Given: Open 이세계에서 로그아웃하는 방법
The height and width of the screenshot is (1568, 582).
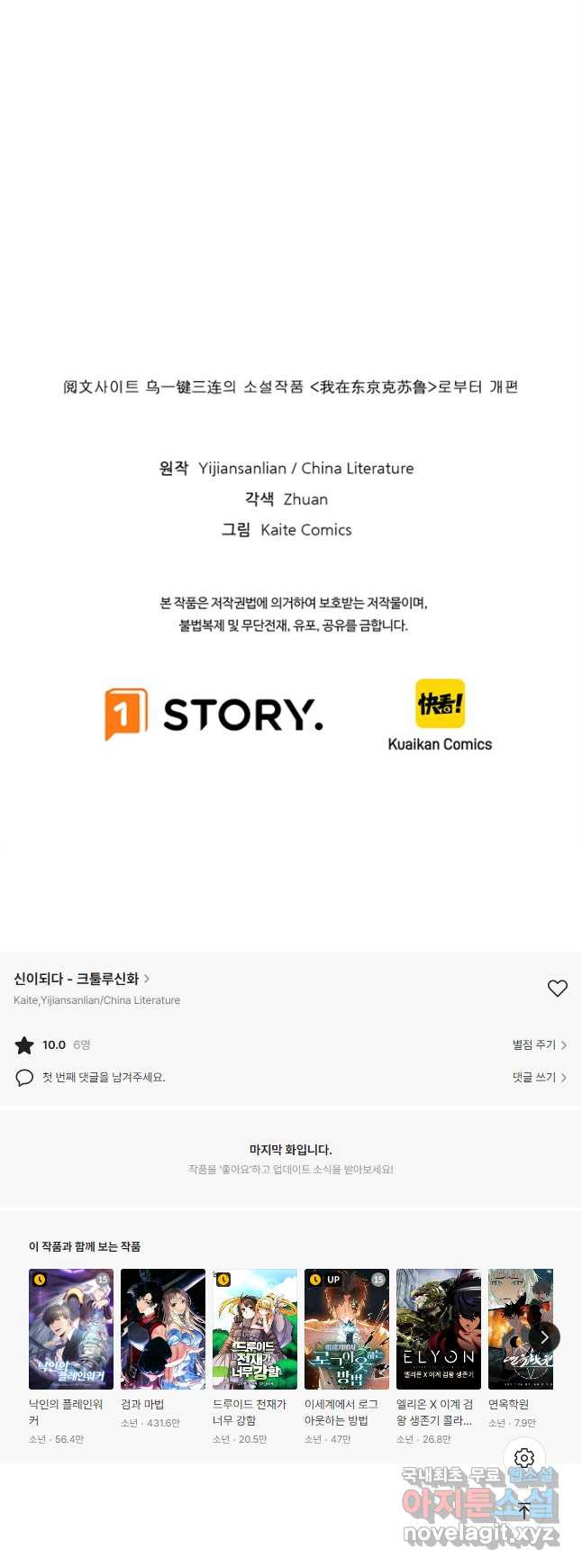Looking at the screenshot, I should coord(347,1329).
